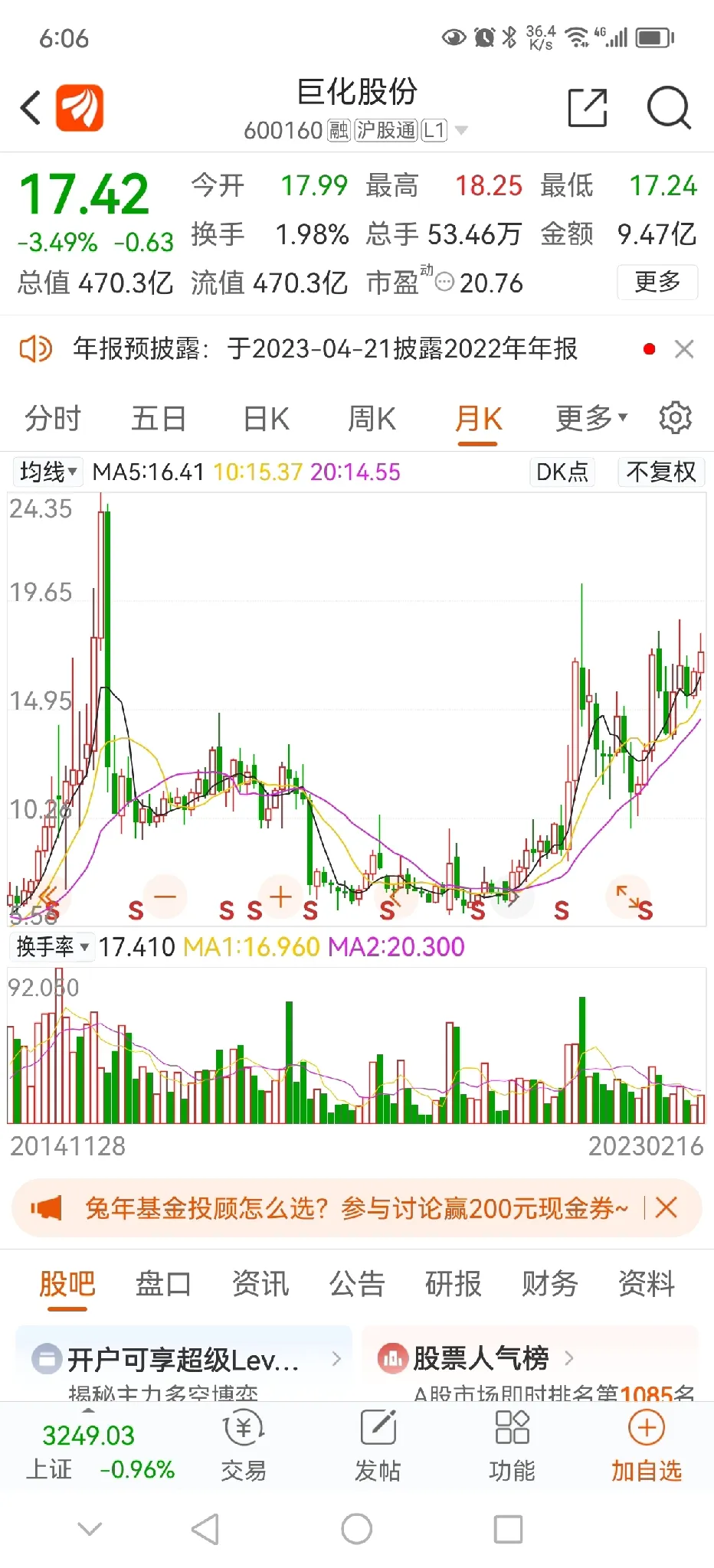Image resolution: width=714 pixels, height=1568 pixels.
Task: Share this stock page
Action: pyautogui.click(x=588, y=108)
